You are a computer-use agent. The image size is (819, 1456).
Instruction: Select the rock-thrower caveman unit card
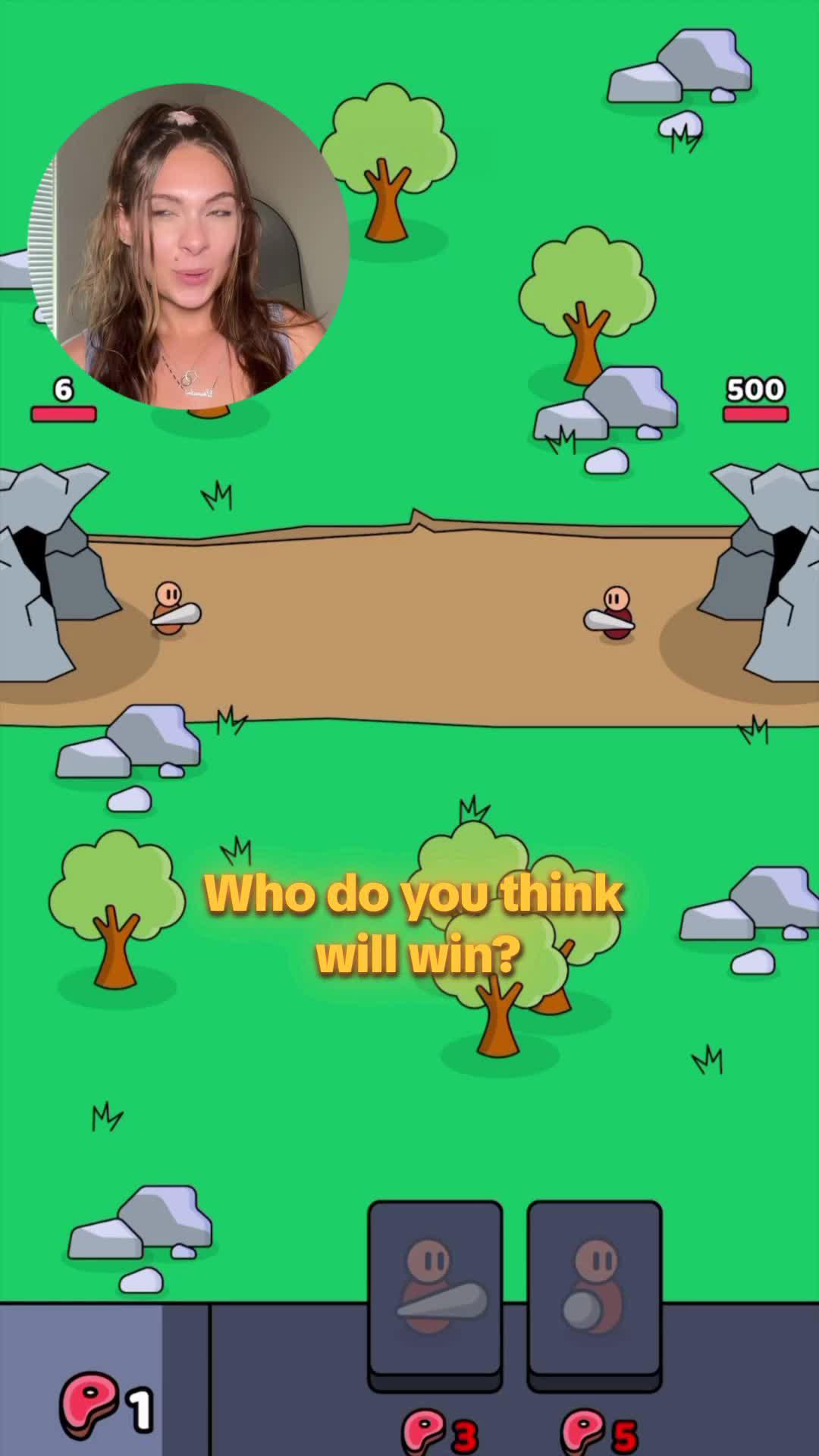coord(594,1289)
